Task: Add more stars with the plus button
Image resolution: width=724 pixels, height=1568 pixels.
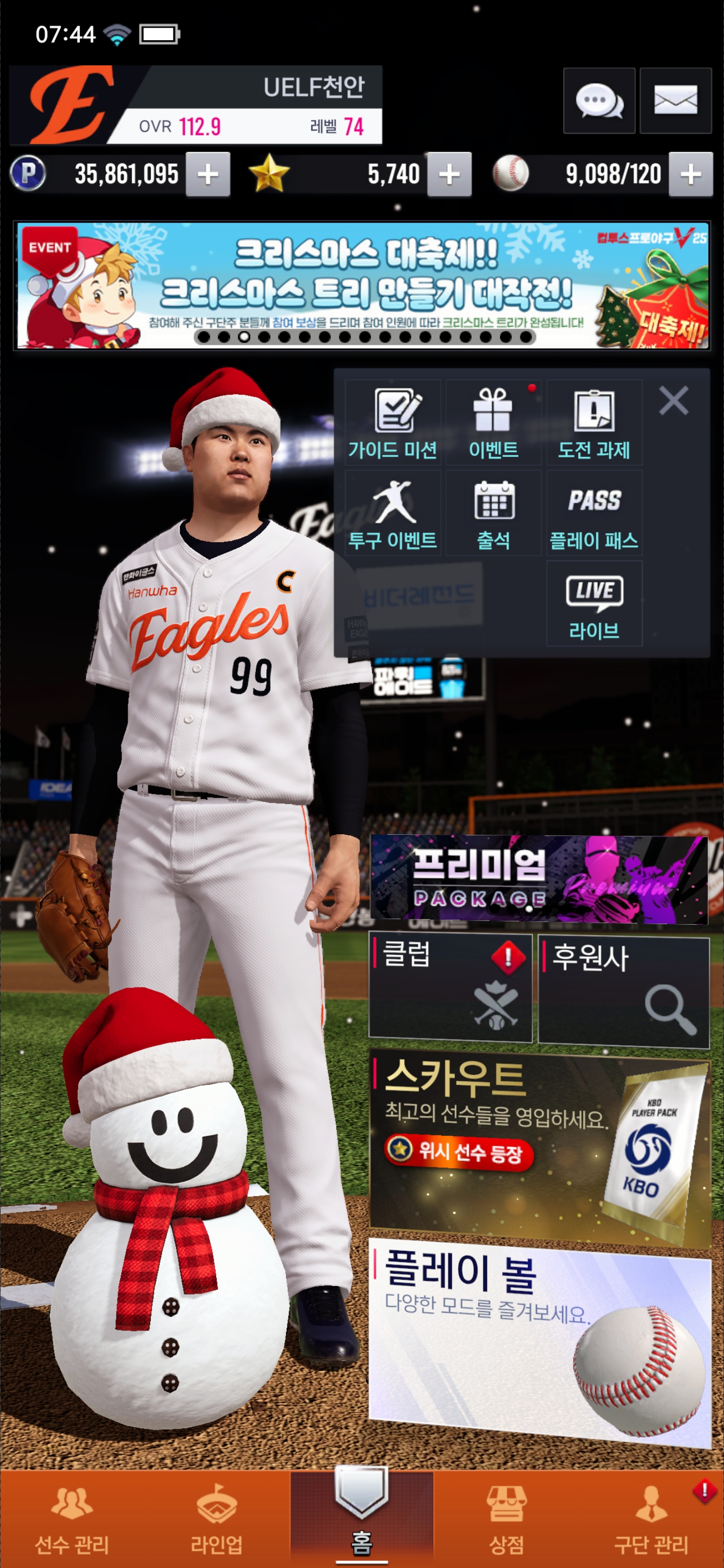Action: coord(449,175)
